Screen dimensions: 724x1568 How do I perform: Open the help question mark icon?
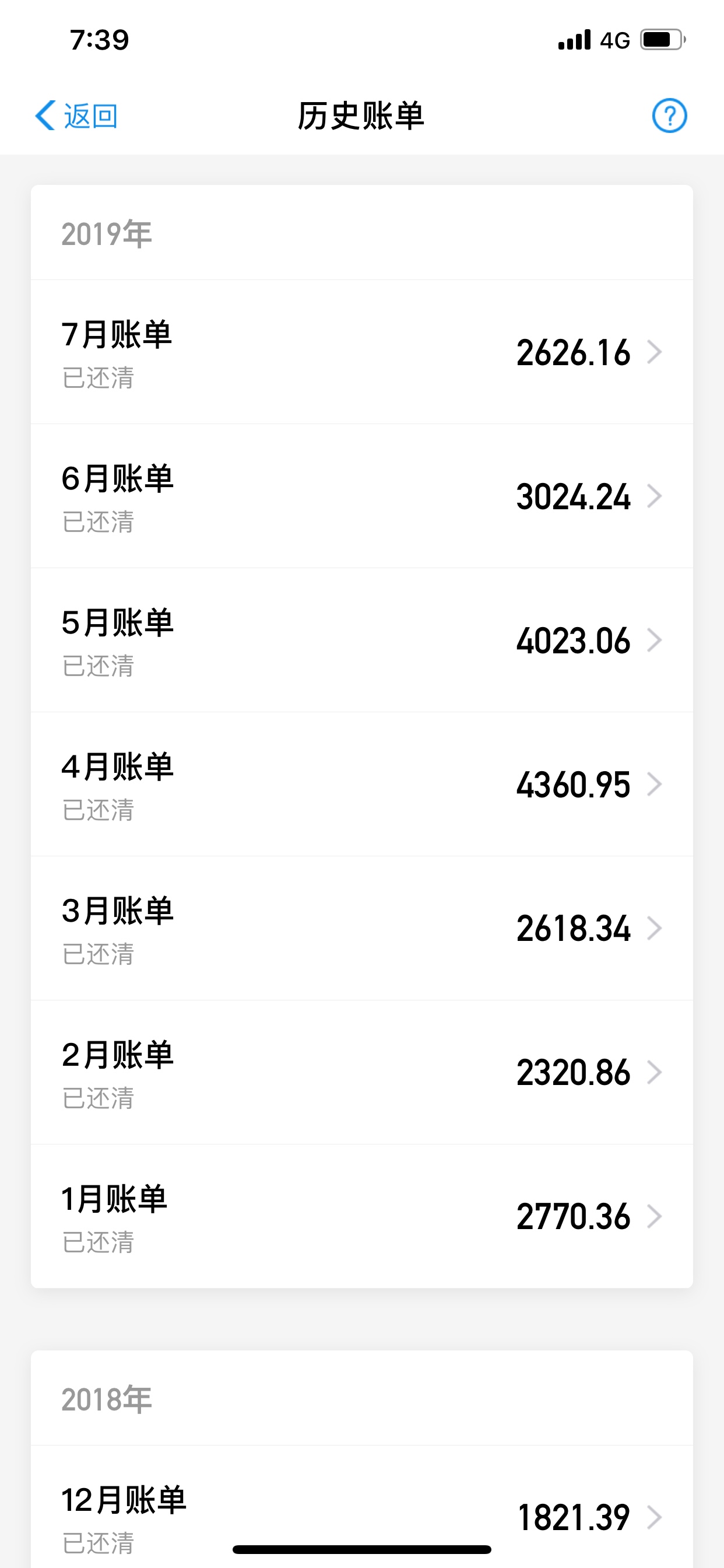669,116
